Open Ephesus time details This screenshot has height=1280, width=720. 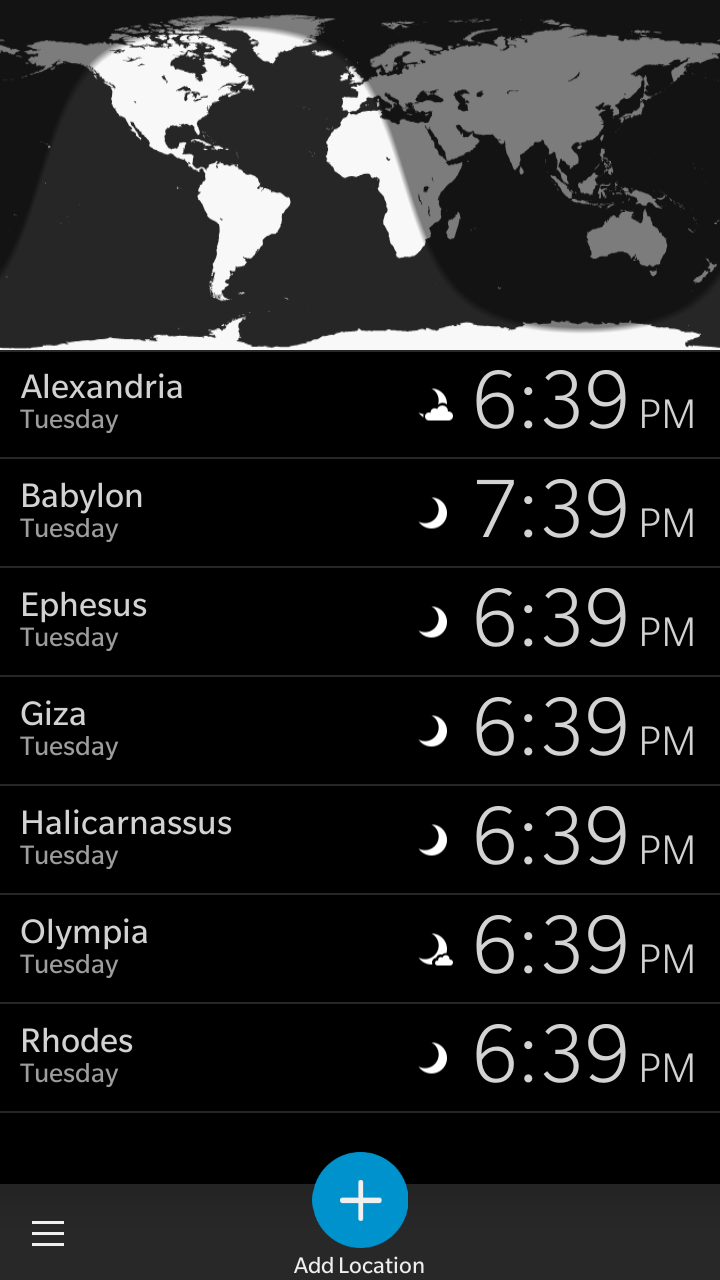(360, 622)
